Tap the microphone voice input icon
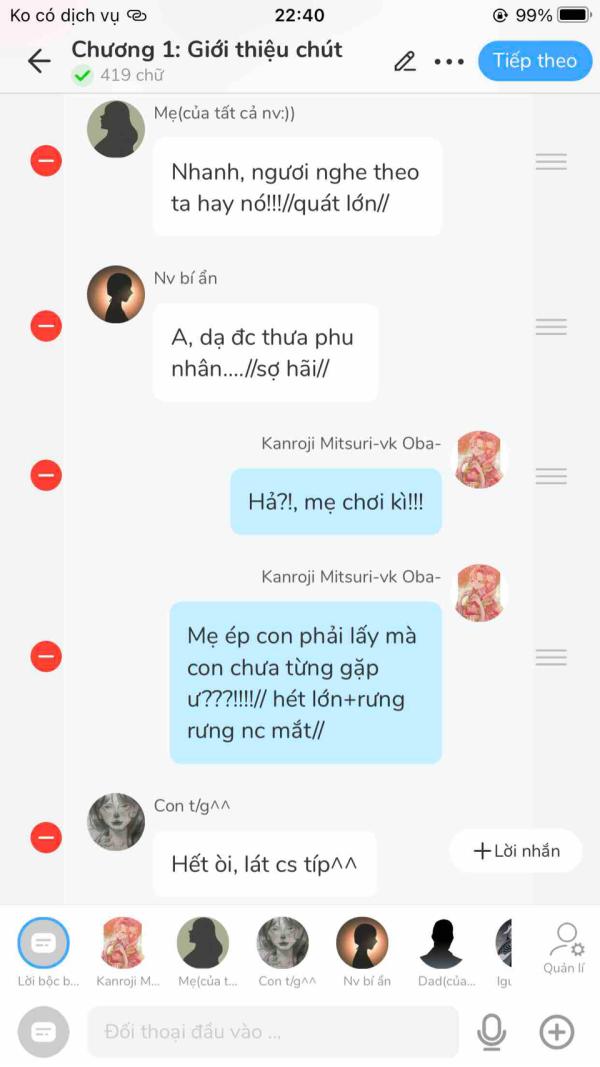The width and height of the screenshot is (600, 1067). [491, 1032]
